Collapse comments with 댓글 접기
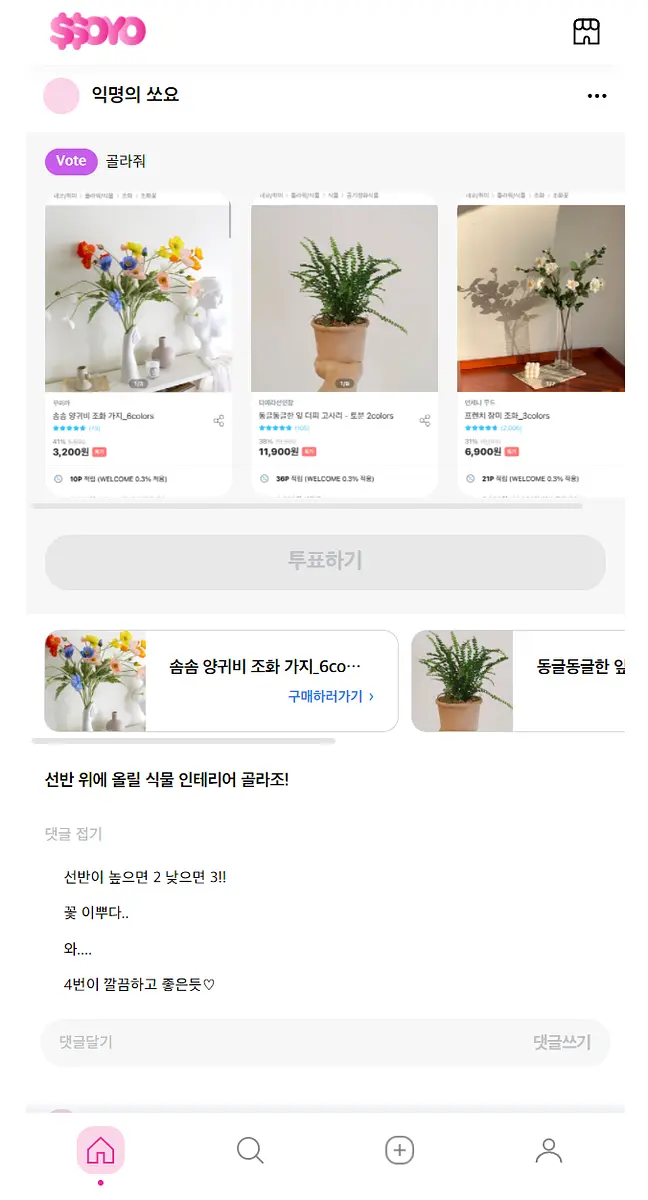This screenshot has height=1200, width=648. (x=74, y=834)
